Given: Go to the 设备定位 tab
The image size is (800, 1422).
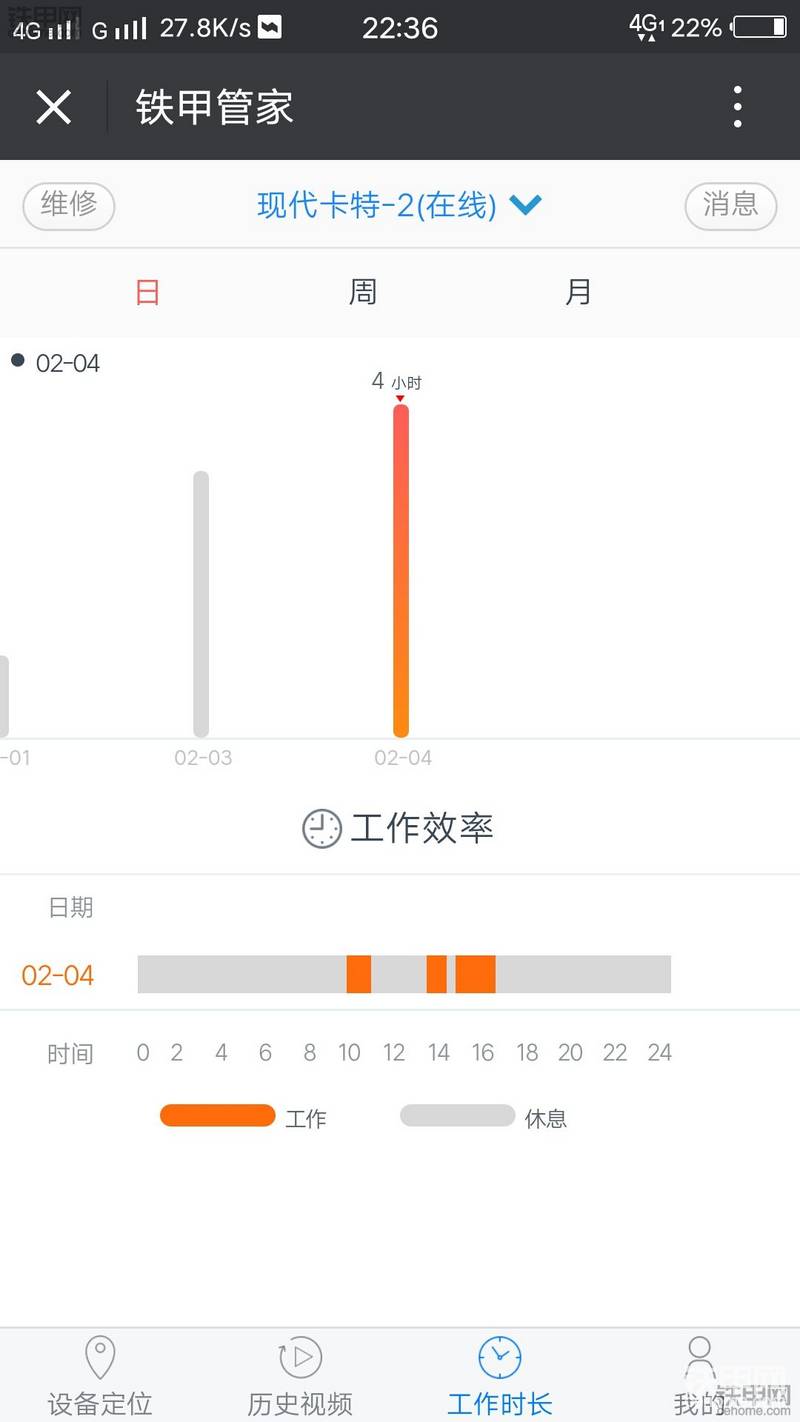Looking at the screenshot, I should pos(100,1377).
